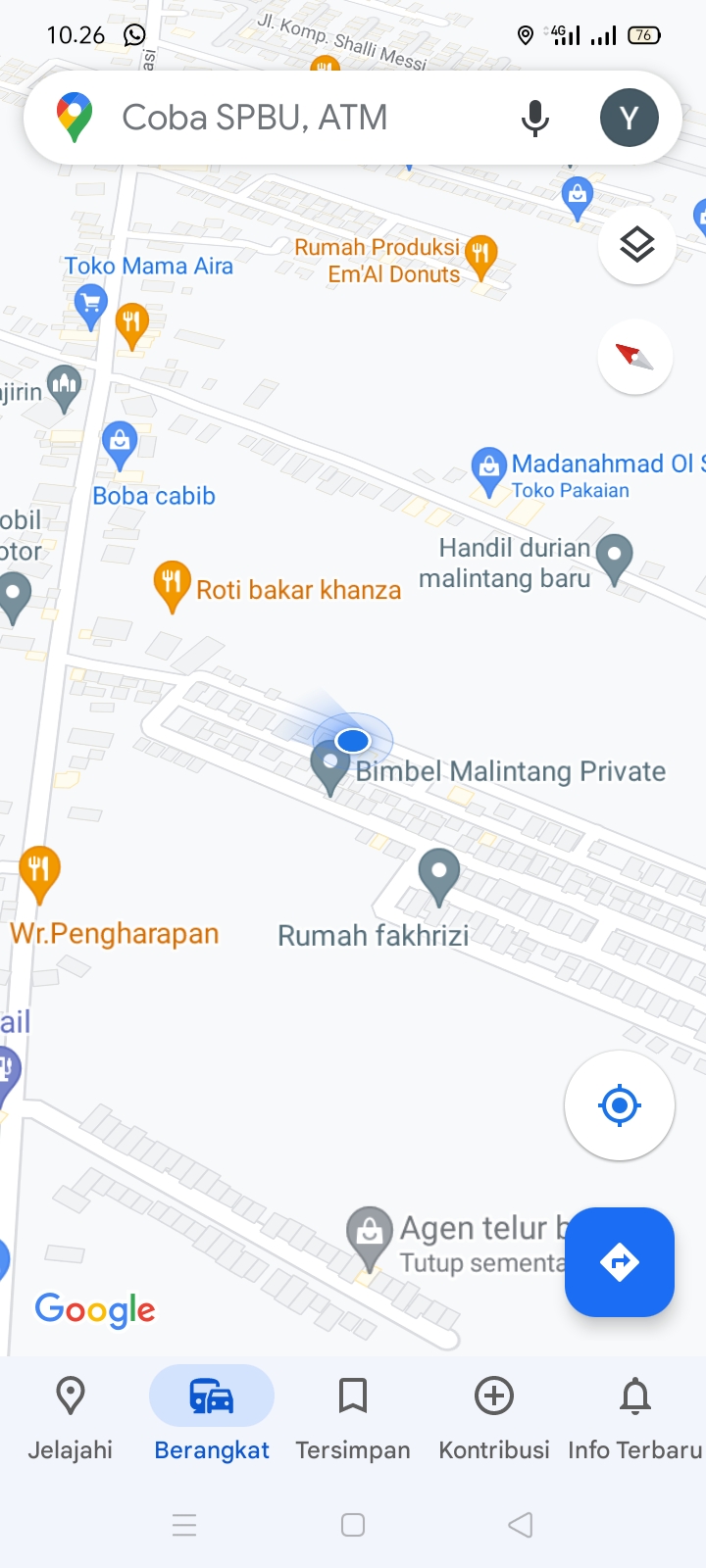Open directions with the blue arrow button

(619, 1261)
